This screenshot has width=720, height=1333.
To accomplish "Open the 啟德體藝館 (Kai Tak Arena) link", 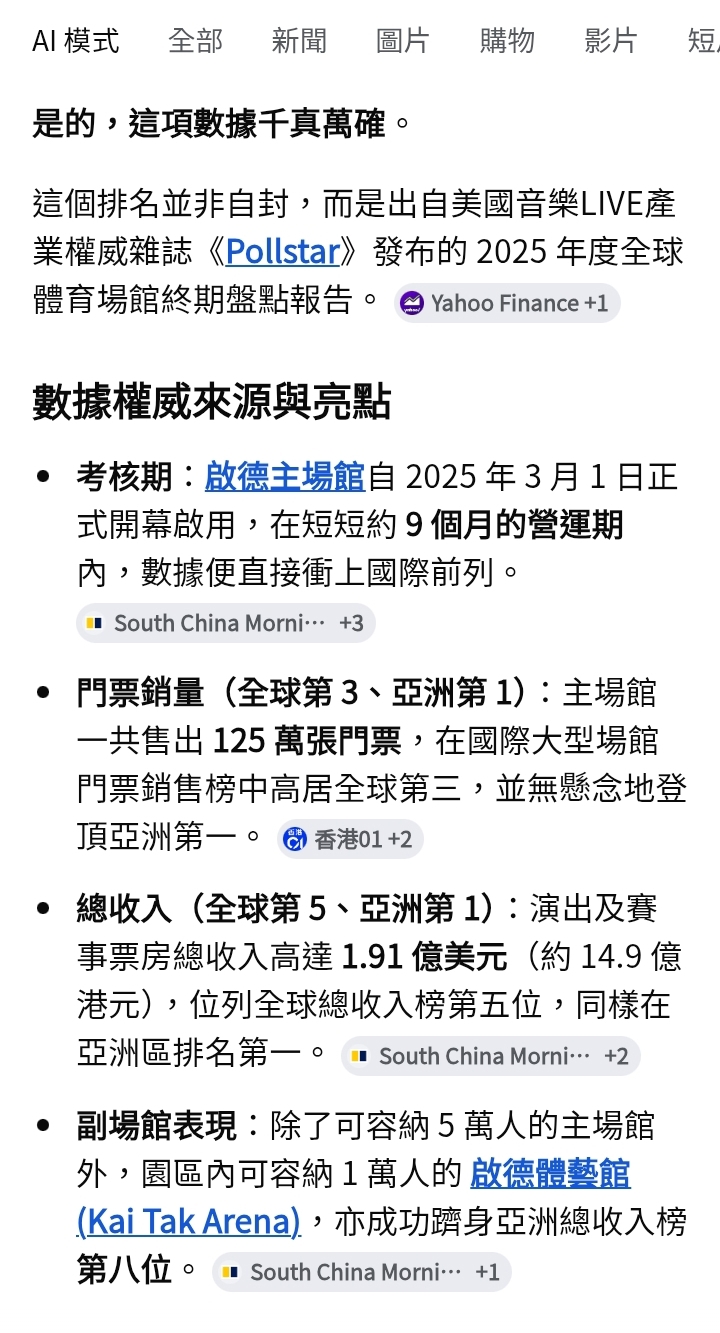I will click(x=354, y=1197).
